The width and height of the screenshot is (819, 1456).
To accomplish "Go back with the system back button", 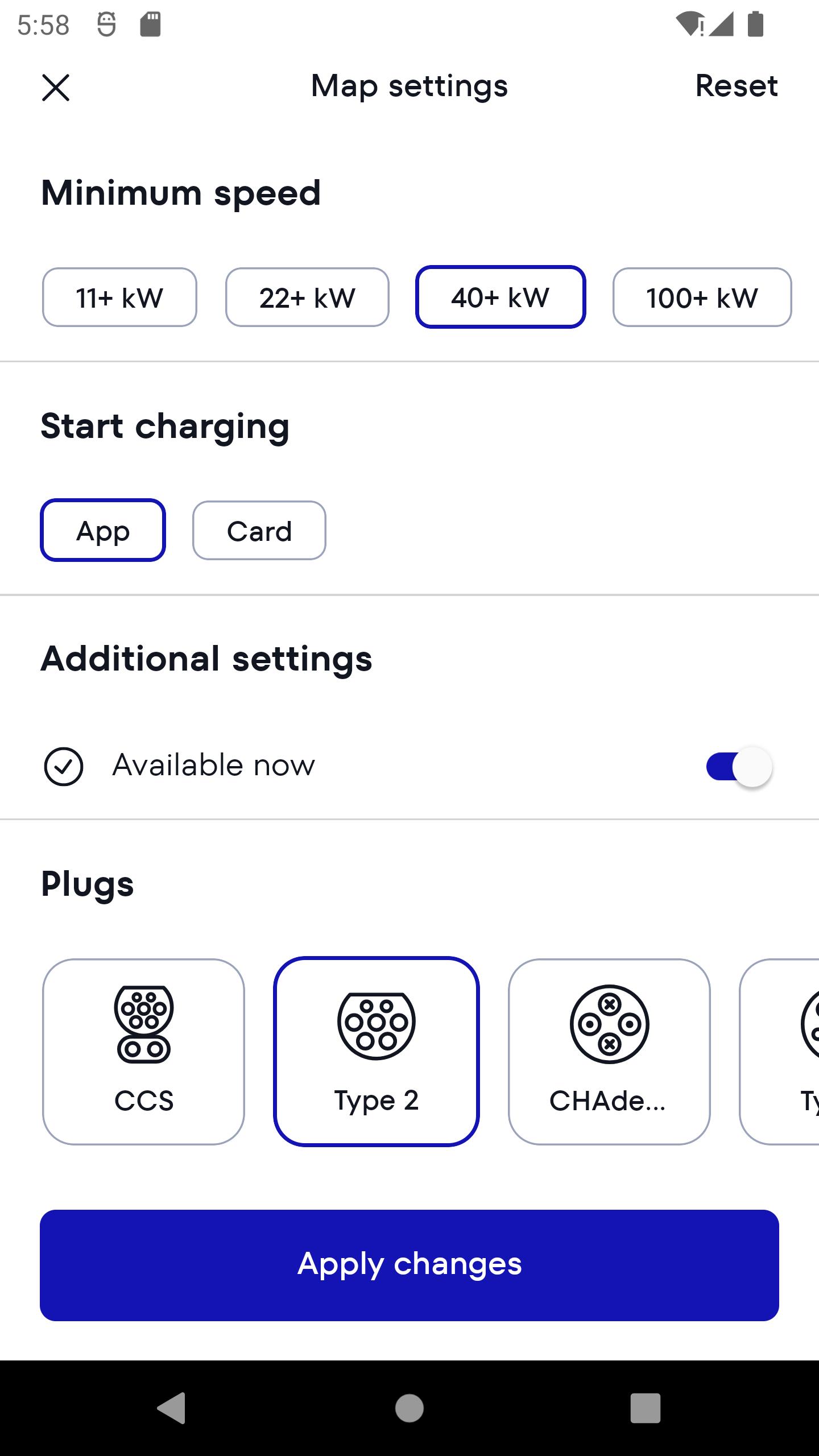I will pos(171,1408).
